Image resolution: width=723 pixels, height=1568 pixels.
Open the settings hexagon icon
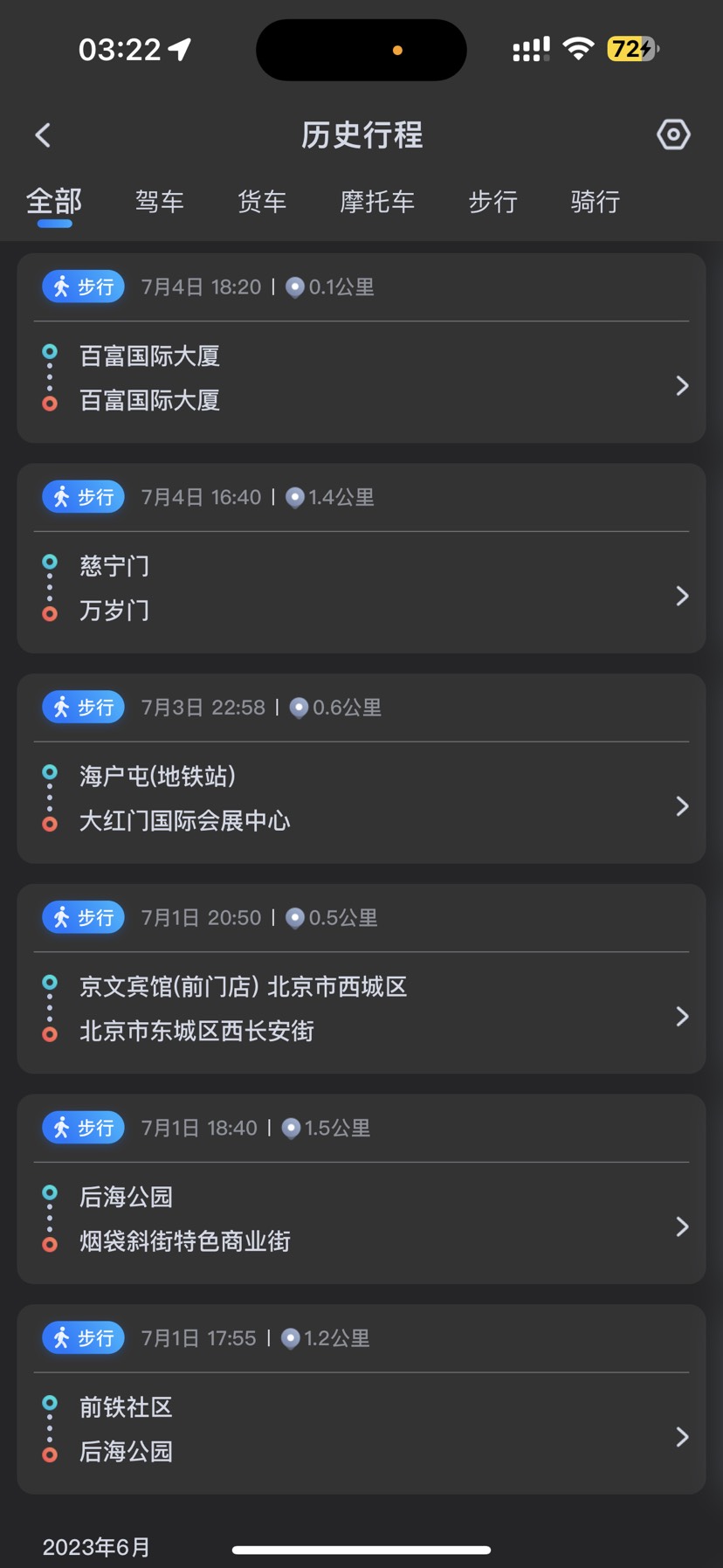coord(673,135)
